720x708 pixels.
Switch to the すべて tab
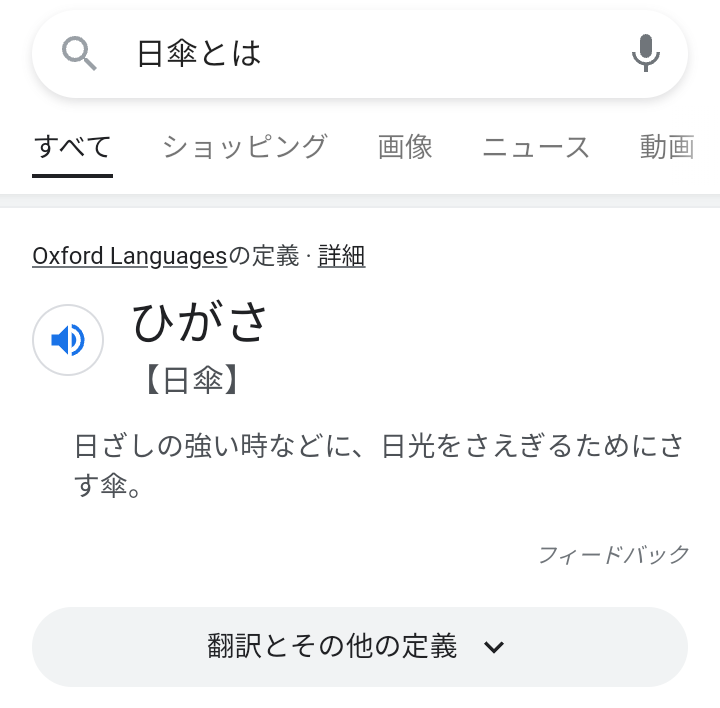pyautogui.click(x=72, y=147)
